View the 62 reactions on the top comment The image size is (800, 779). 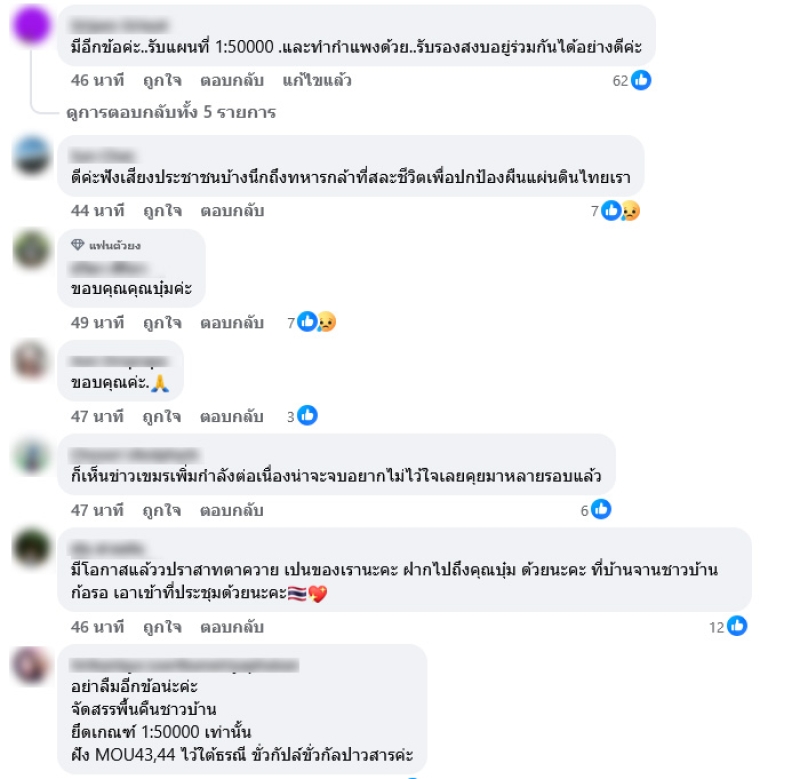pyautogui.click(x=632, y=80)
